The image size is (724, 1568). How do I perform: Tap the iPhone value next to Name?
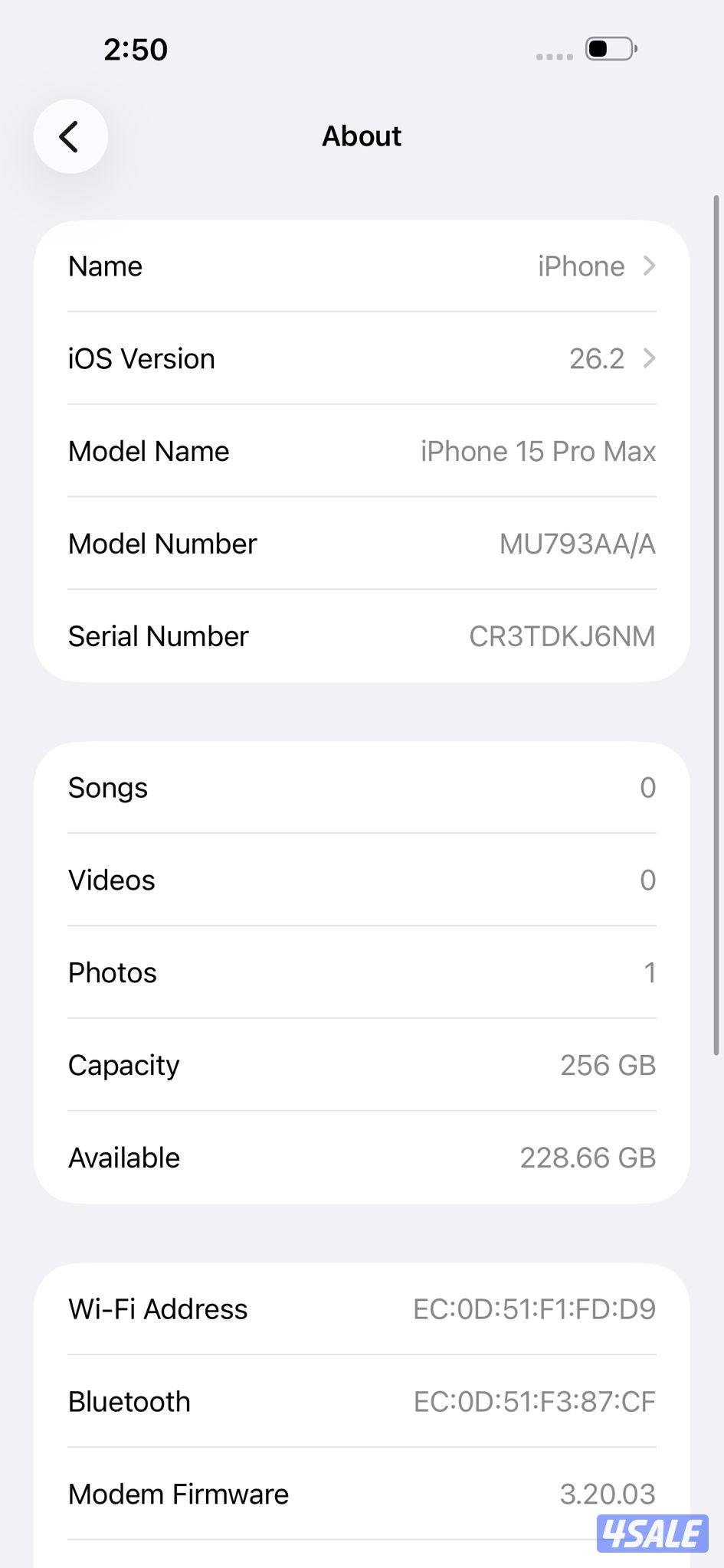click(581, 266)
